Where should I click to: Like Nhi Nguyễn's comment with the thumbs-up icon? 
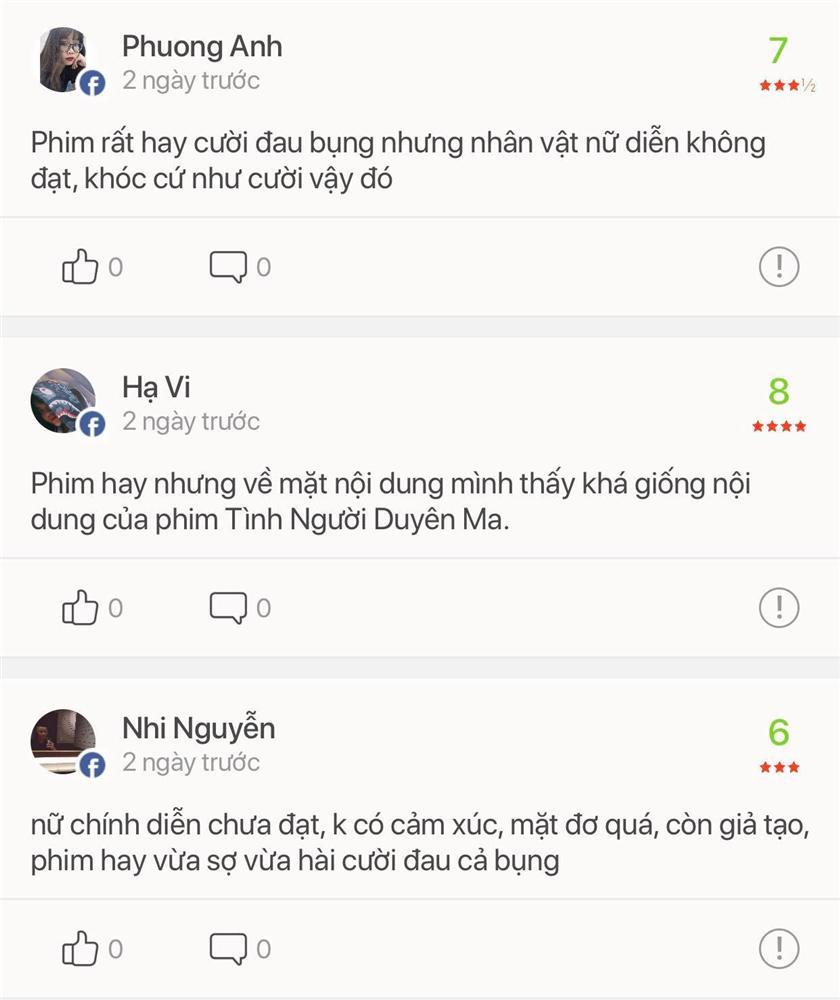pos(78,945)
